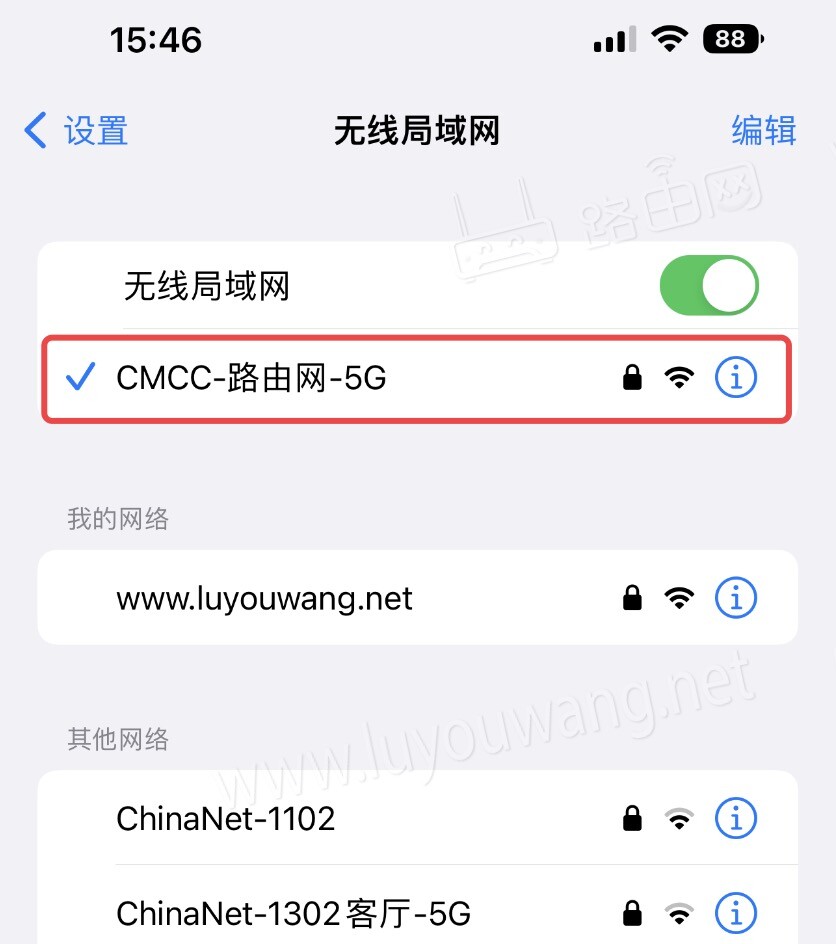Show info for ChinaNet-1102
The width and height of the screenshot is (836, 944).
coord(736,819)
